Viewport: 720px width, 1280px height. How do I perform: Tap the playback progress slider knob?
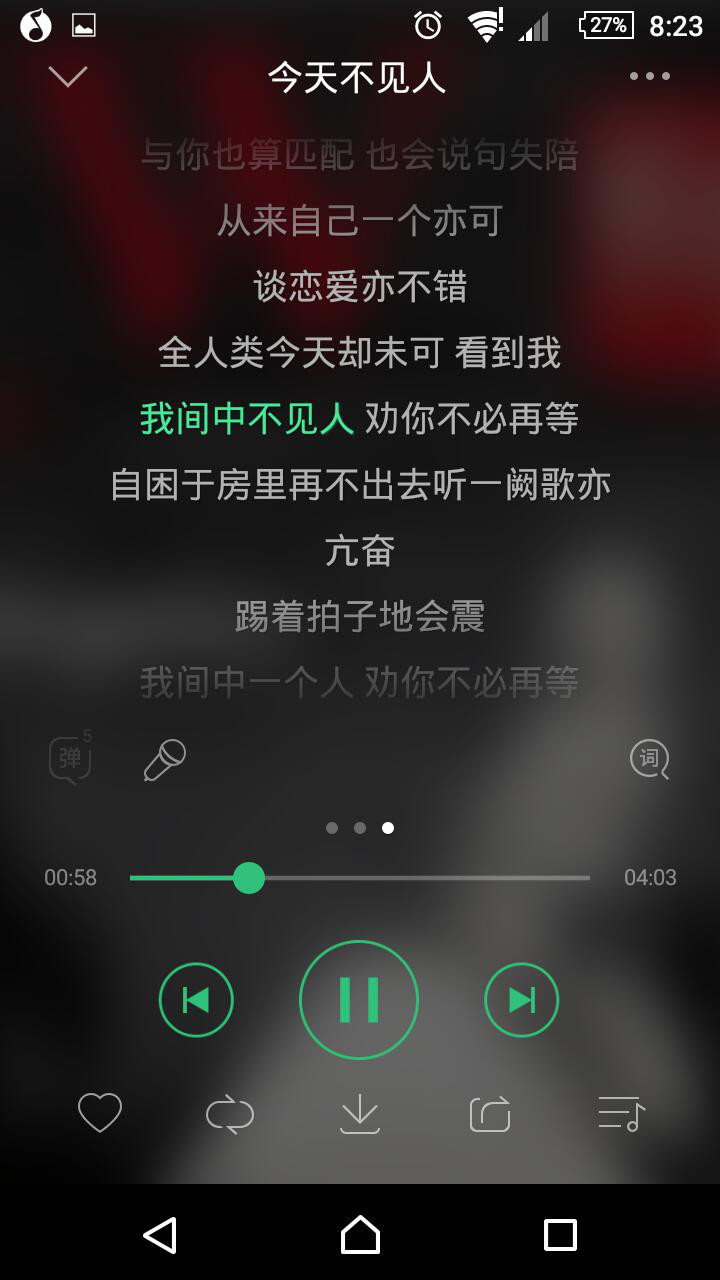click(249, 878)
